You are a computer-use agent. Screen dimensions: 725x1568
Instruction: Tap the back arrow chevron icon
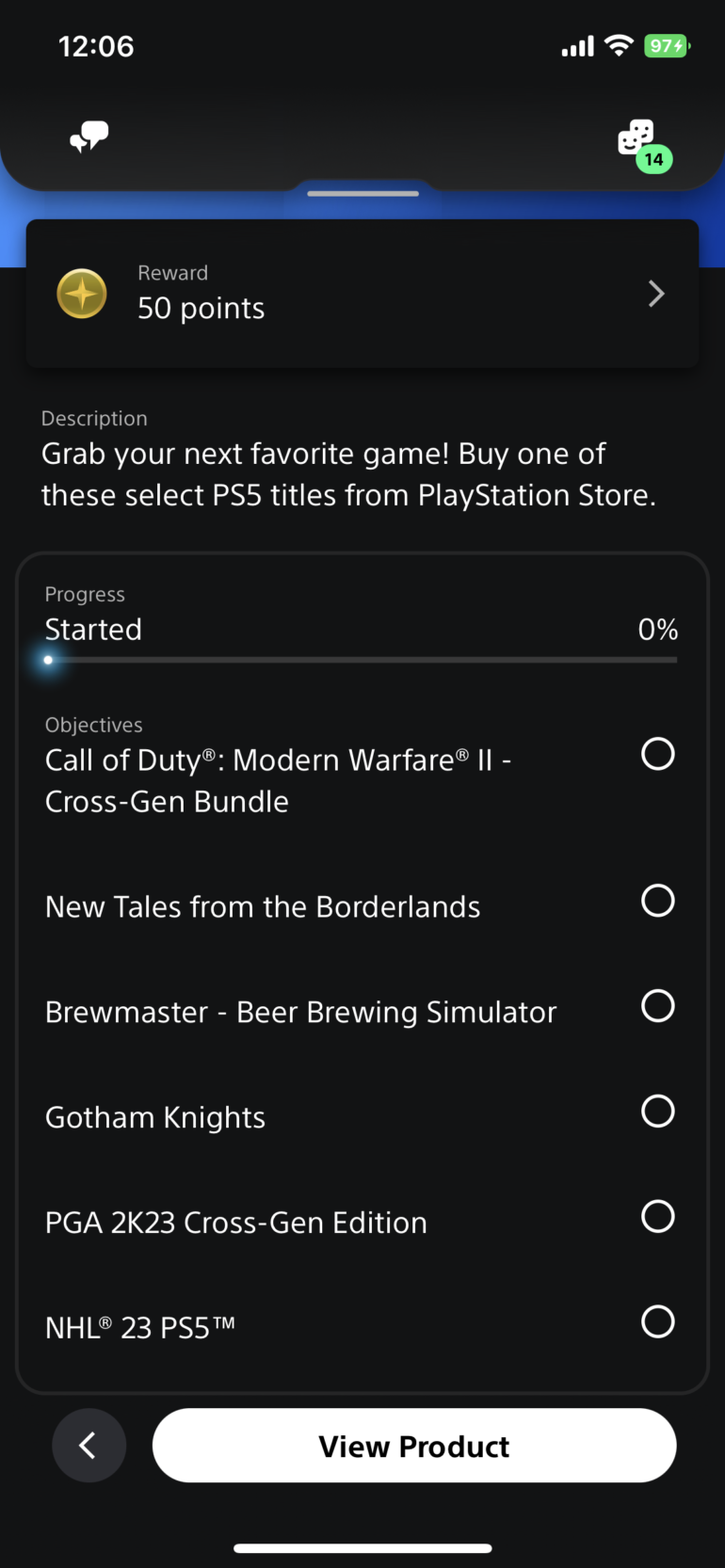[89, 1446]
